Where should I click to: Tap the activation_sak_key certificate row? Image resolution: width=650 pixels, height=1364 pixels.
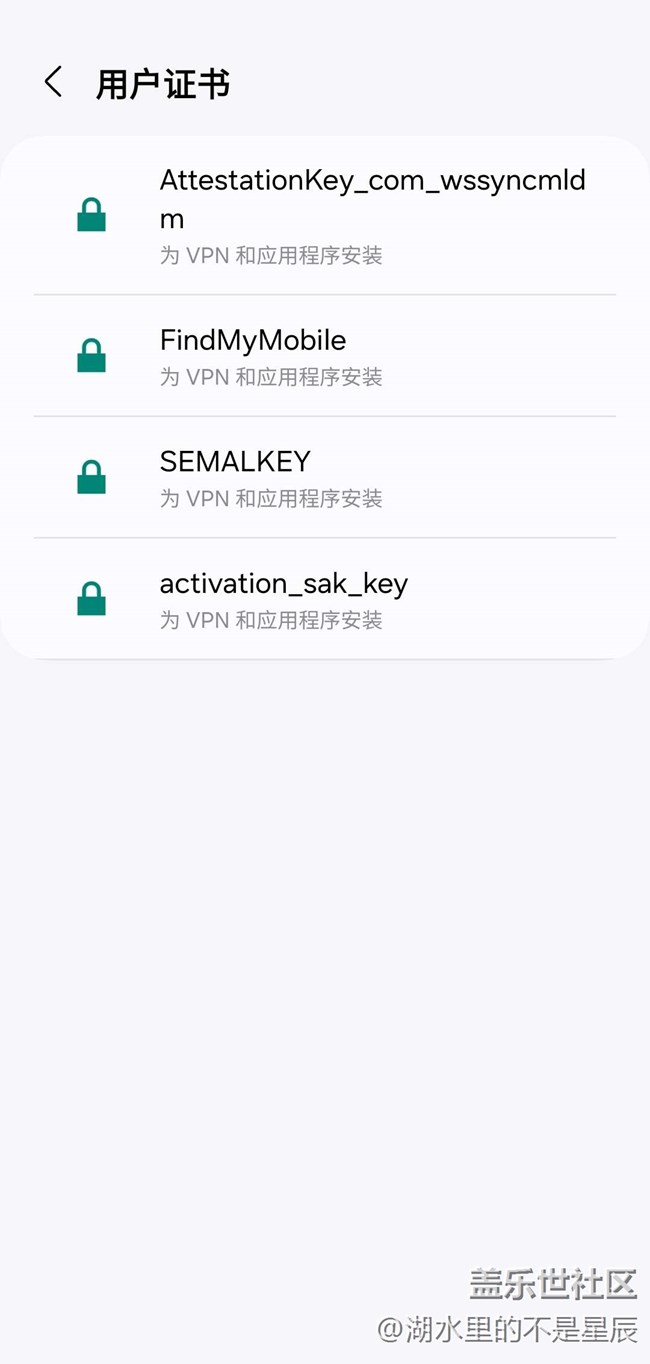click(324, 599)
